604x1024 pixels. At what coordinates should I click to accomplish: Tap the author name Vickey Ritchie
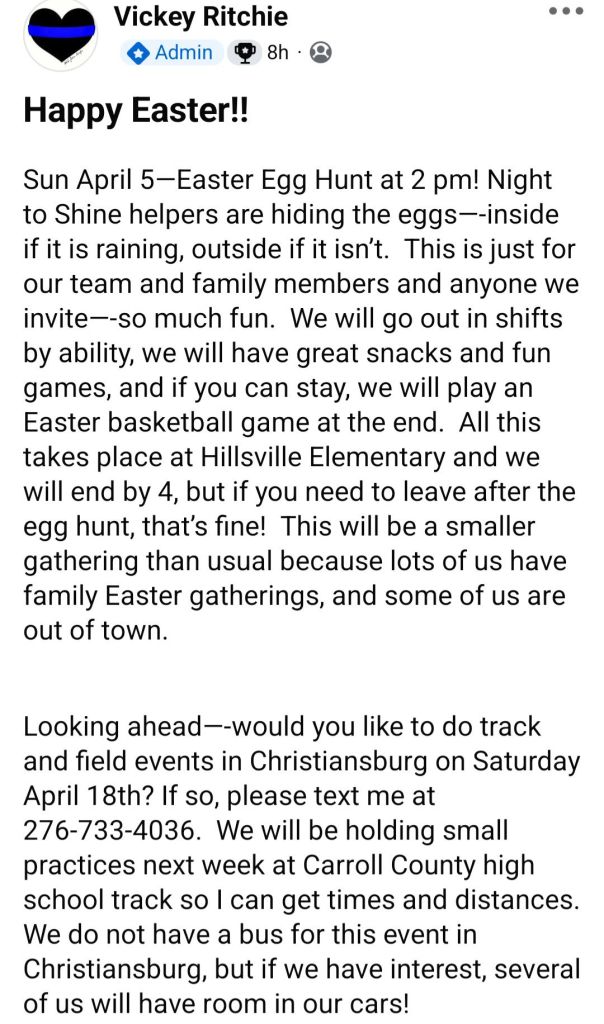[x=201, y=16]
